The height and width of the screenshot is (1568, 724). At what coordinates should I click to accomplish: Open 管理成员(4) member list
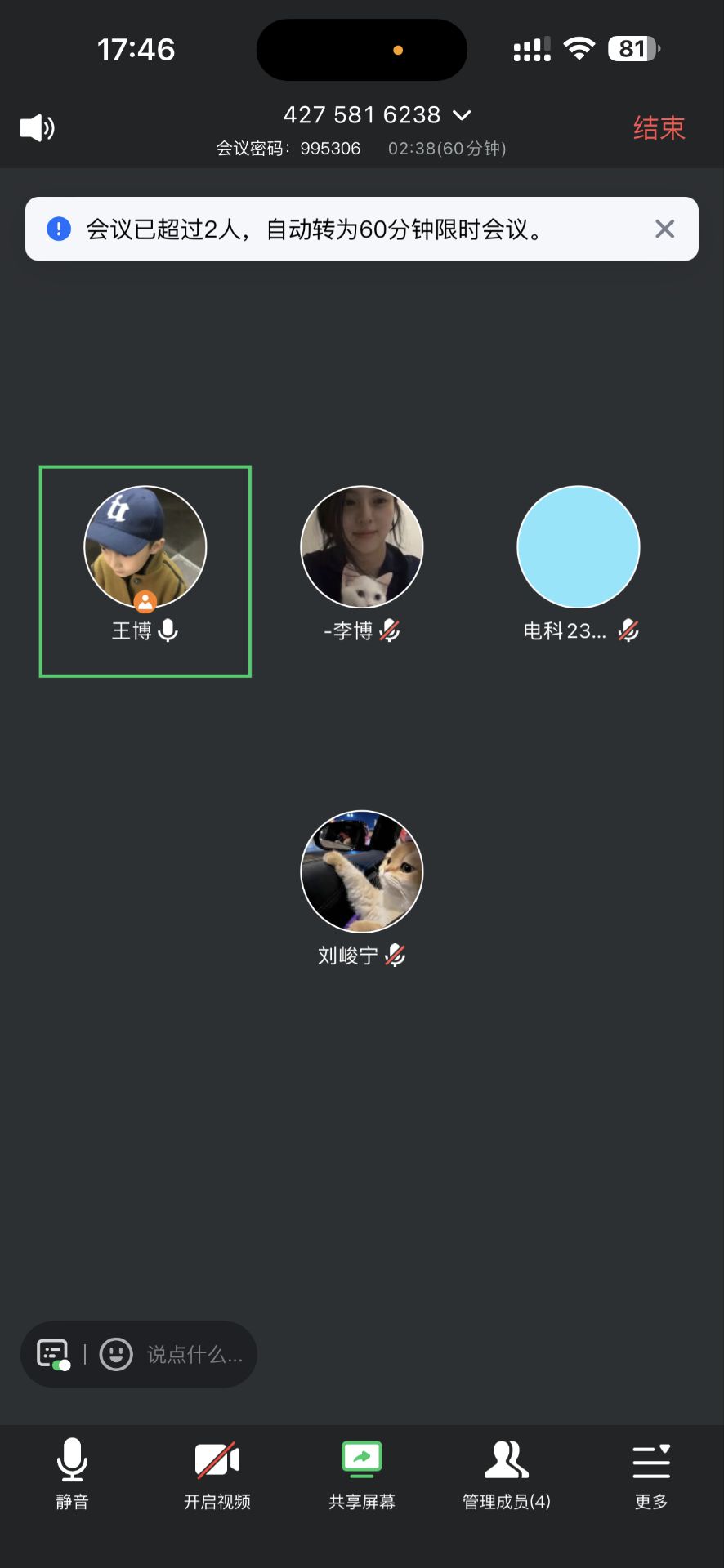(x=507, y=1472)
